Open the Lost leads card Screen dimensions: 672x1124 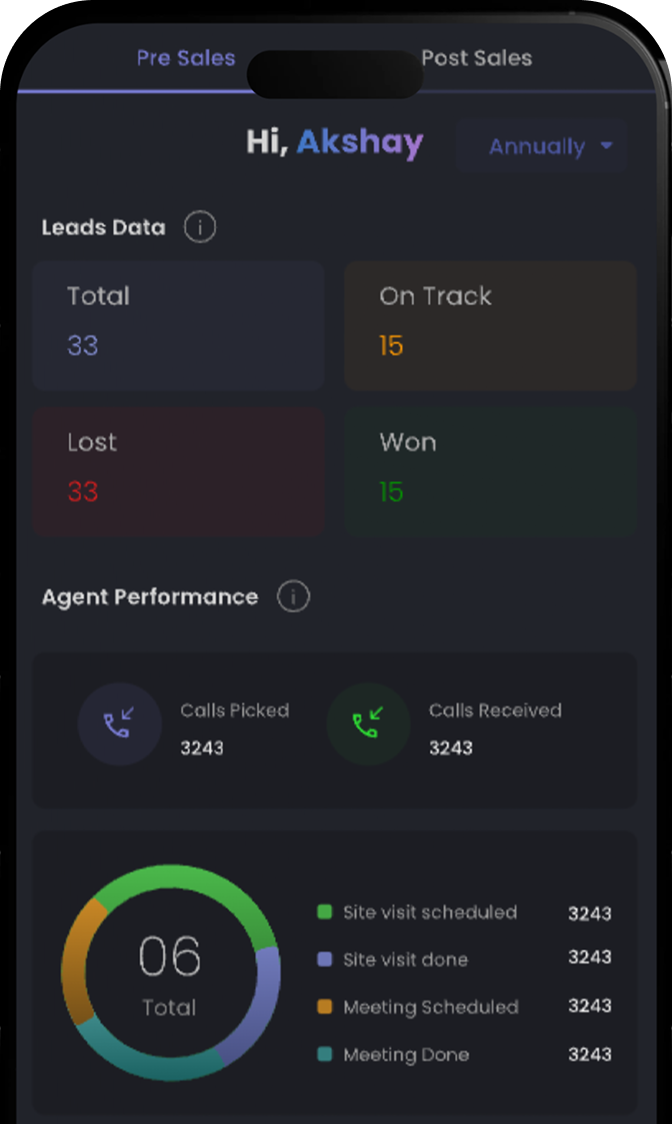tap(178, 471)
